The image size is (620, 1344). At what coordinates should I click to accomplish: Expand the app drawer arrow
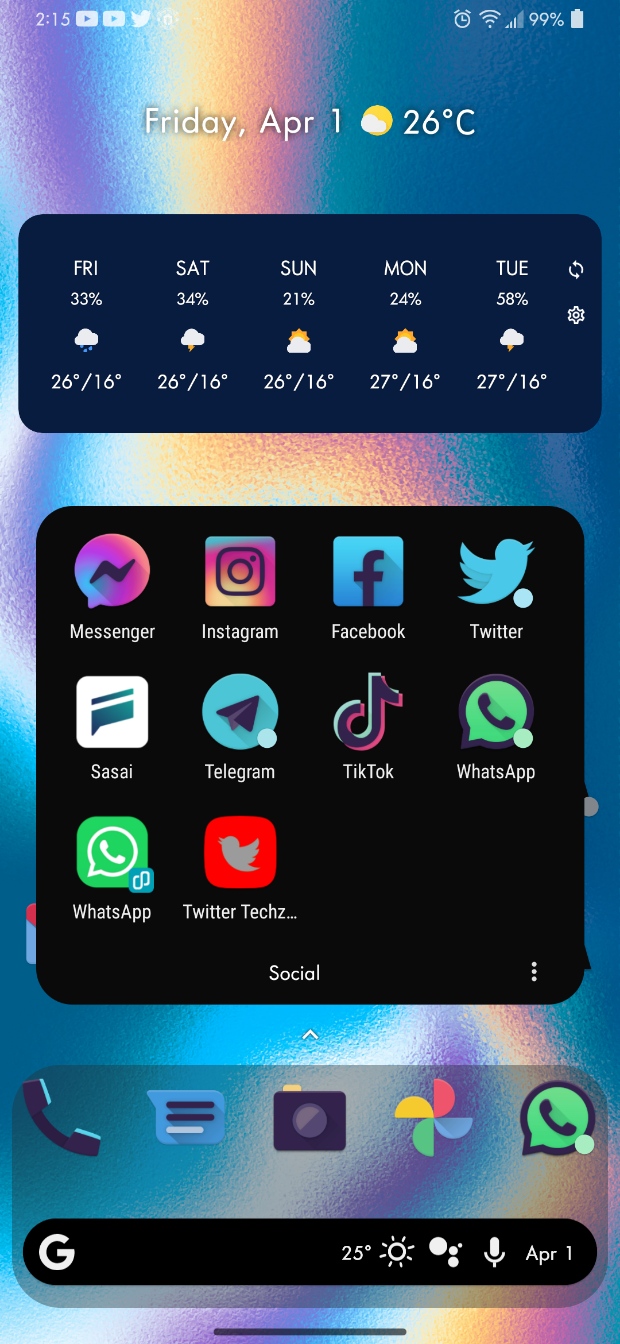click(310, 1035)
